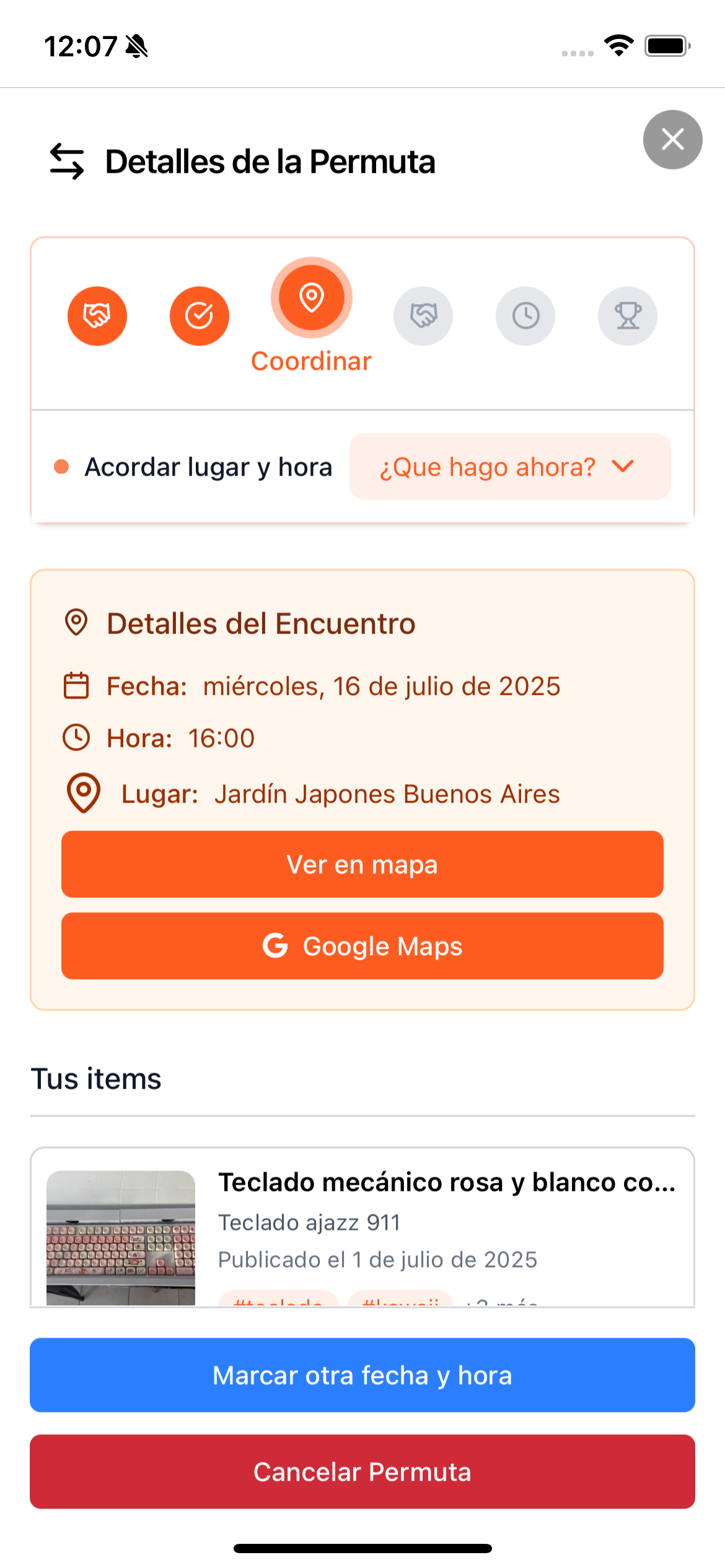The width and height of the screenshot is (725, 1568).
Task: Select Marcar otra fecha y hora
Action: (362, 1375)
